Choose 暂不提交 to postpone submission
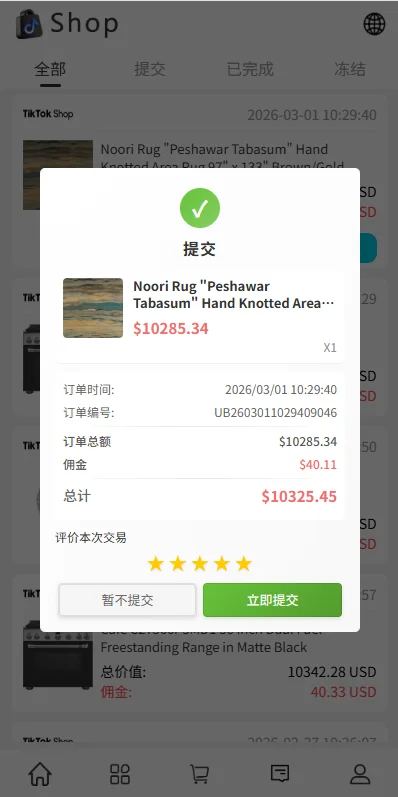This screenshot has width=398, height=797. 127,600
